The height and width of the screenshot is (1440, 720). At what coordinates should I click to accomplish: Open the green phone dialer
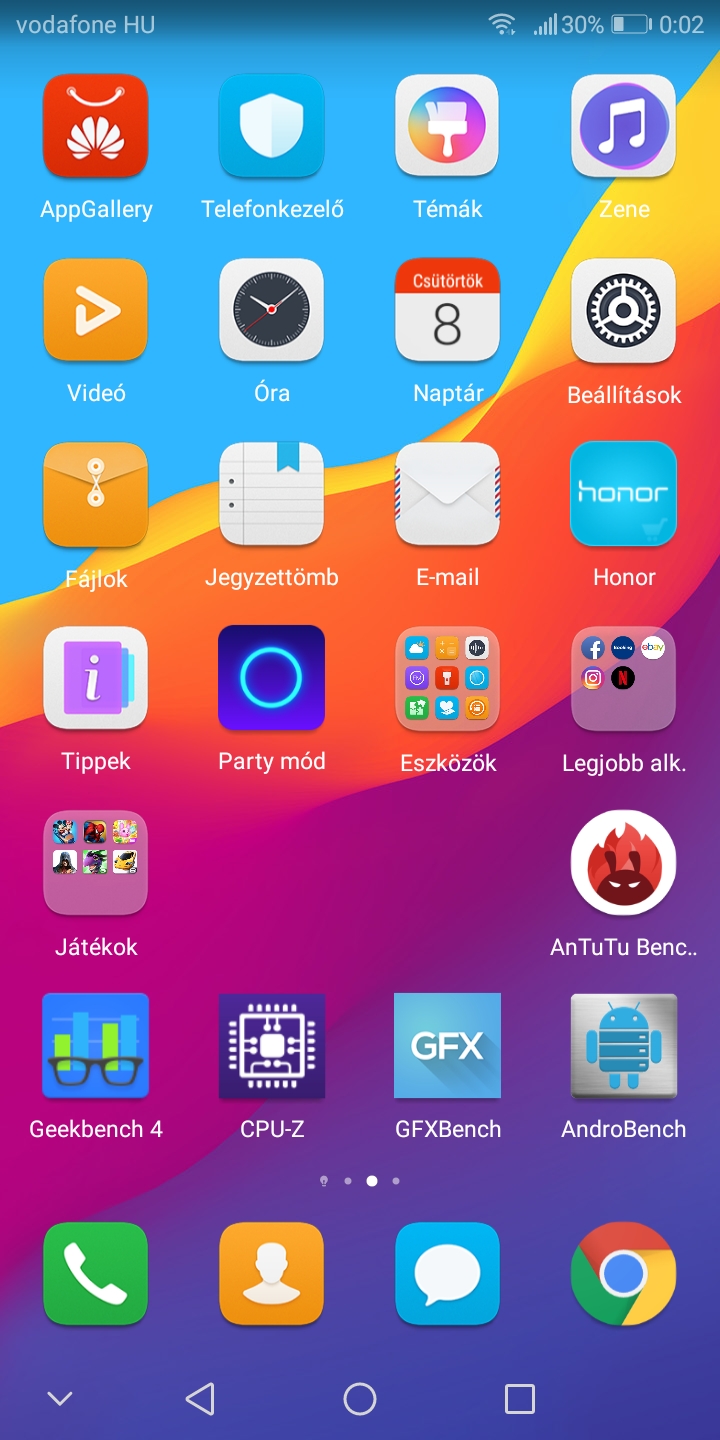[x=96, y=1274]
